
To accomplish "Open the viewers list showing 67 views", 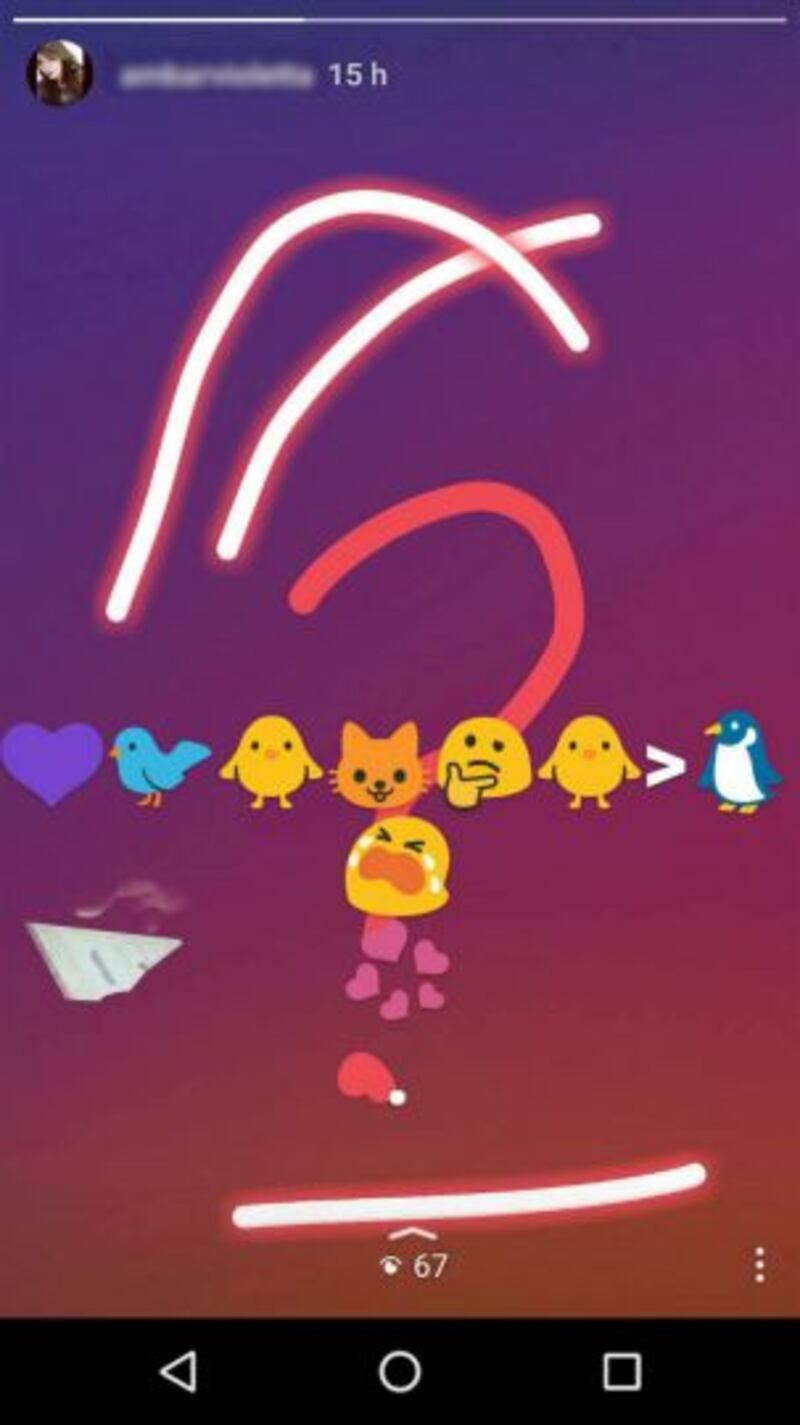I will 414,1265.
